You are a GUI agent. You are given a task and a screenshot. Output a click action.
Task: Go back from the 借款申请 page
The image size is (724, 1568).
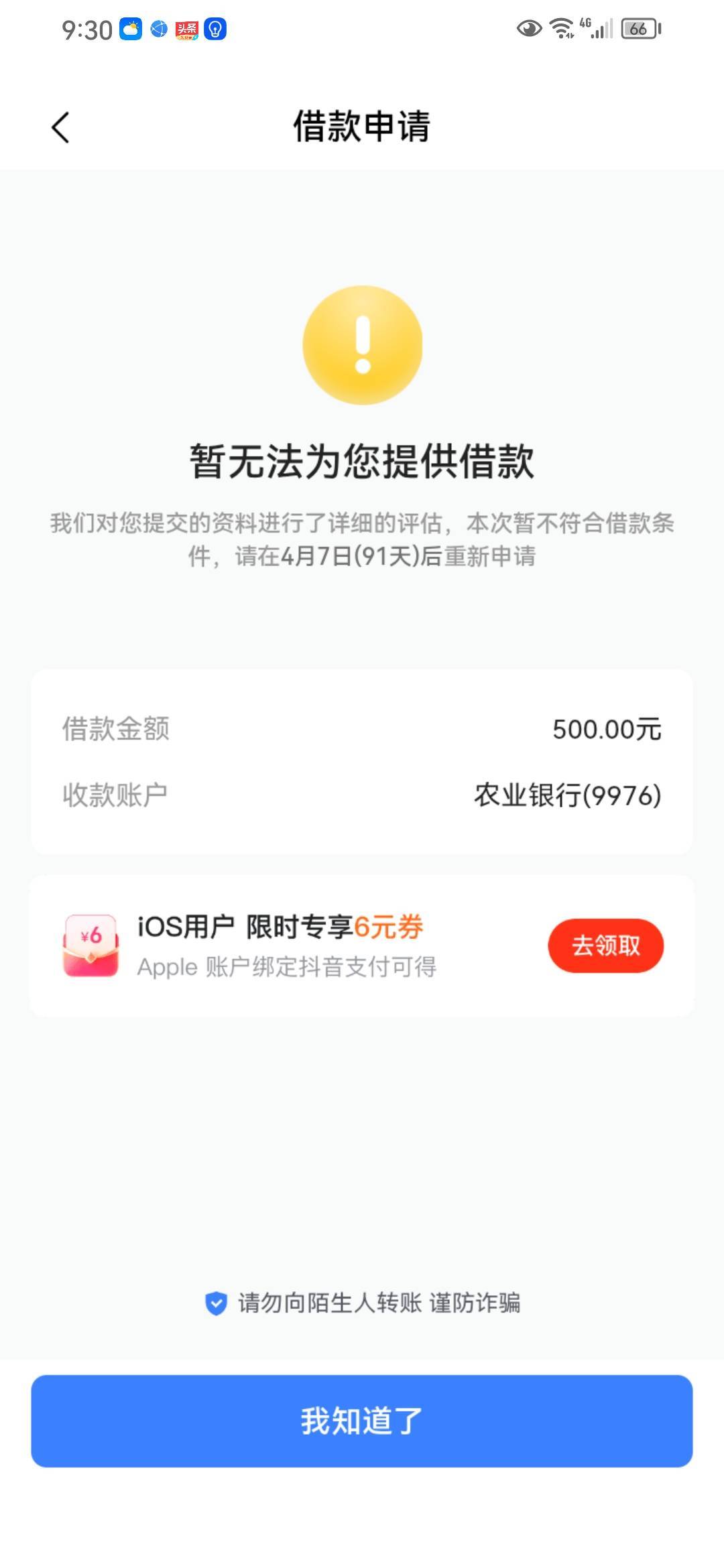point(60,127)
